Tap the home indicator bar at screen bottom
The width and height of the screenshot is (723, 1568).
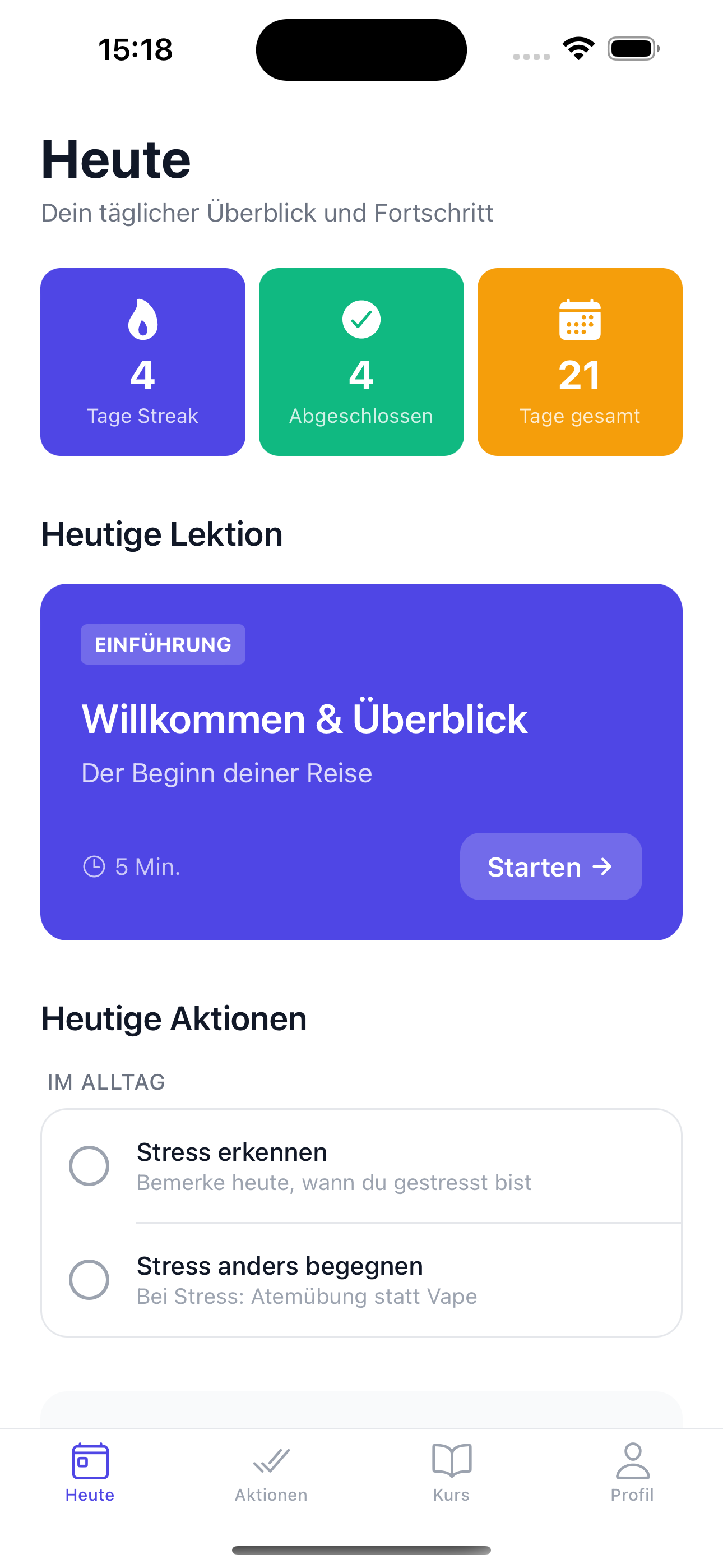coord(361,1548)
